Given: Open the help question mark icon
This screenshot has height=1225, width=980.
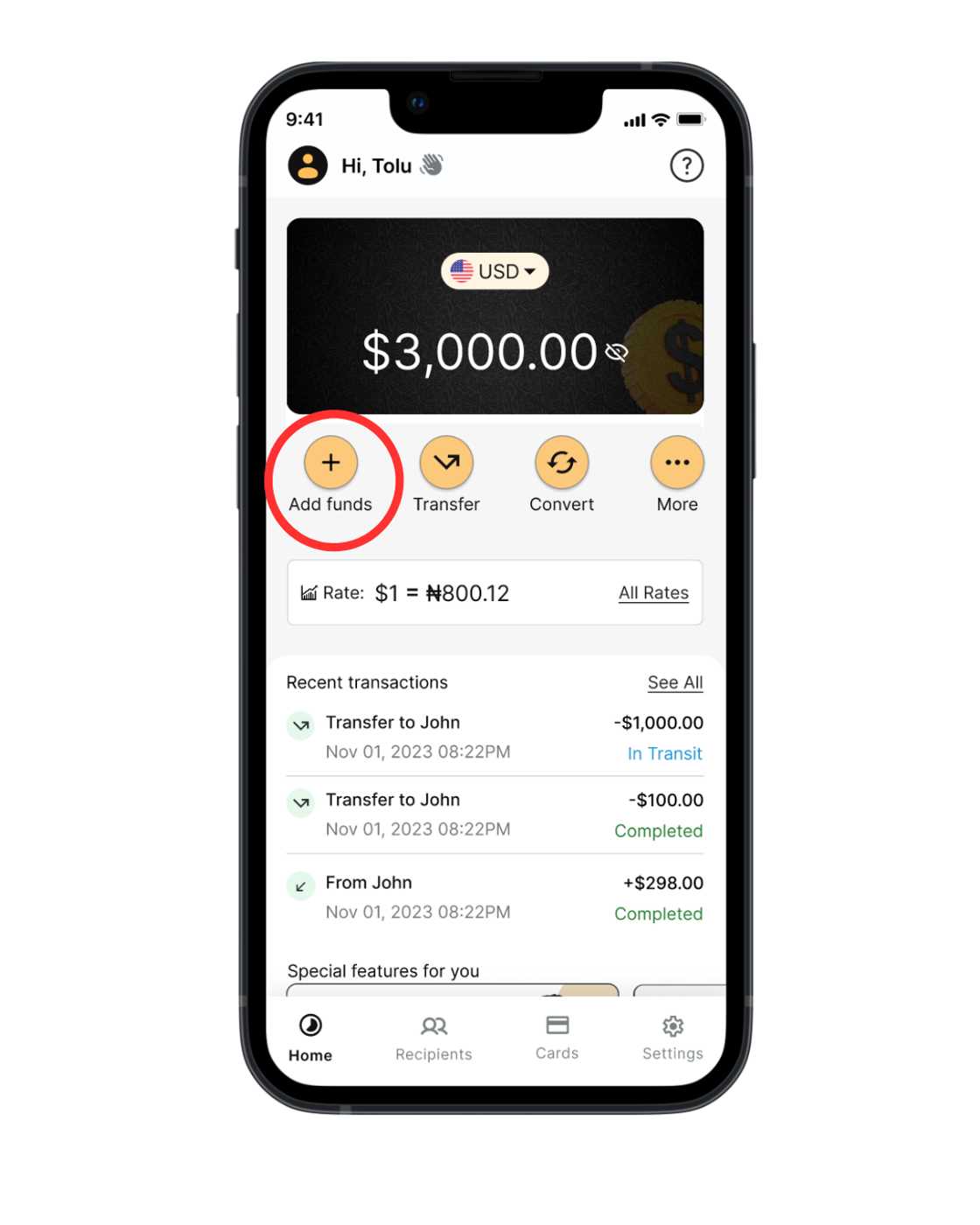Looking at the screenshot, I should click(x=686, y=165).
